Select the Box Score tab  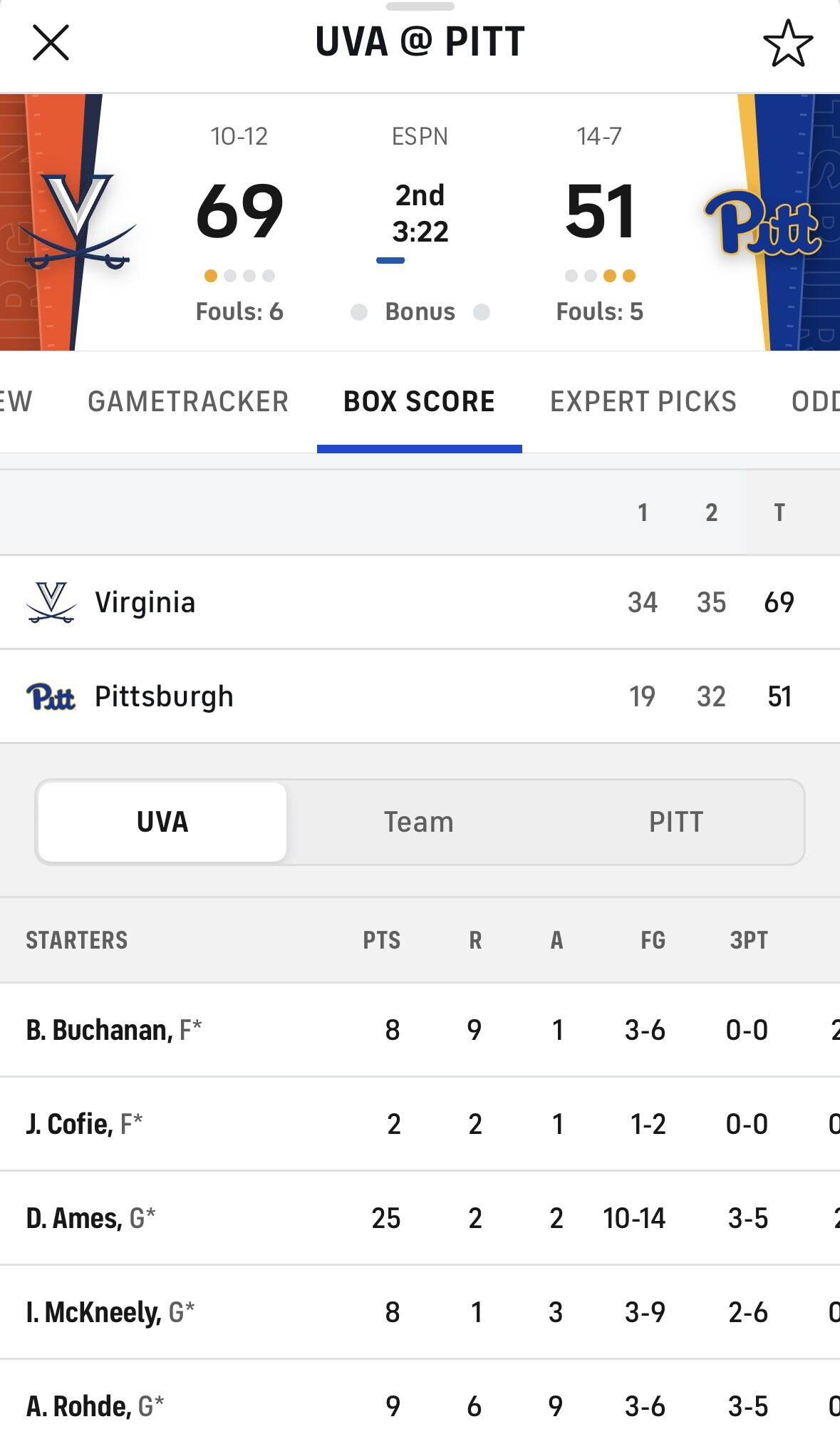(x=419, y=401)
